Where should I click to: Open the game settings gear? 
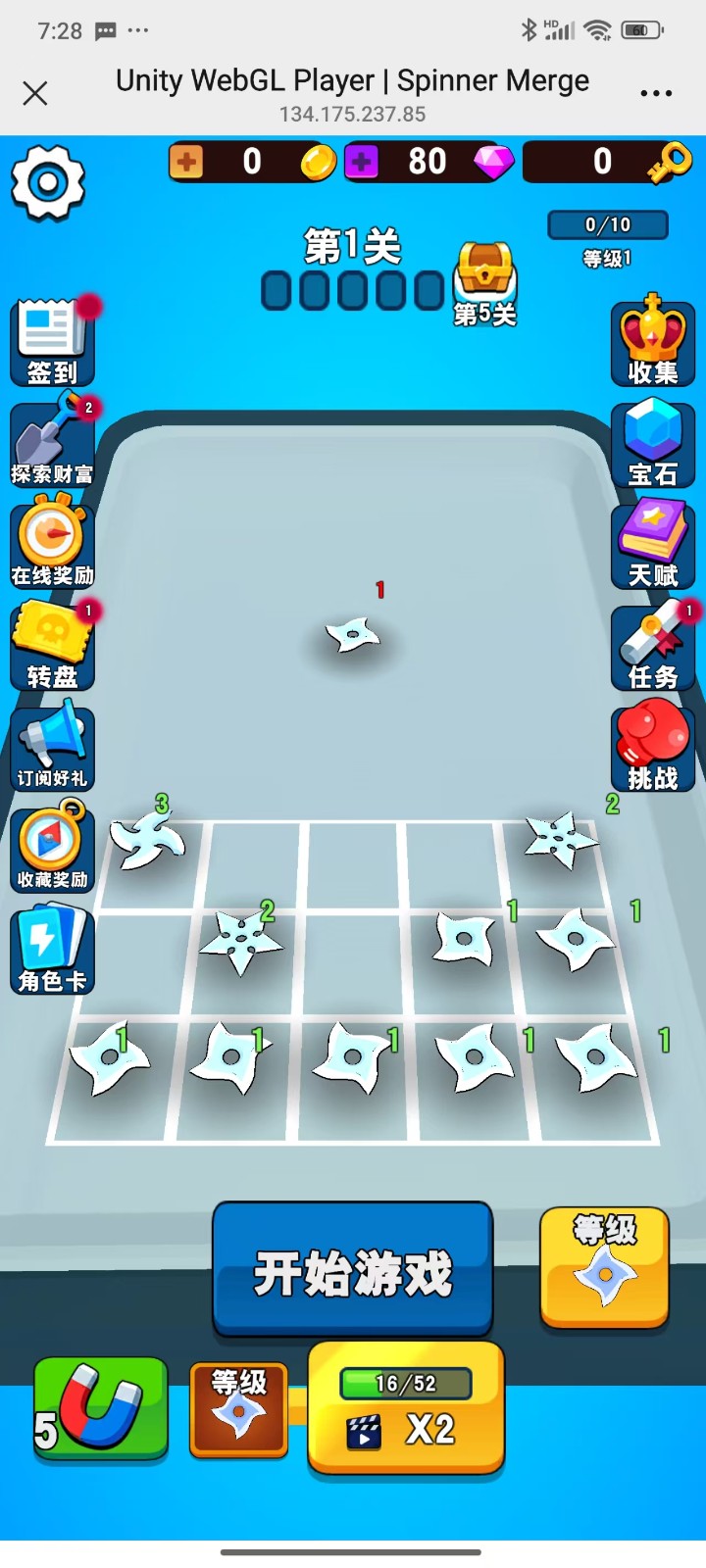coord(47,182)
